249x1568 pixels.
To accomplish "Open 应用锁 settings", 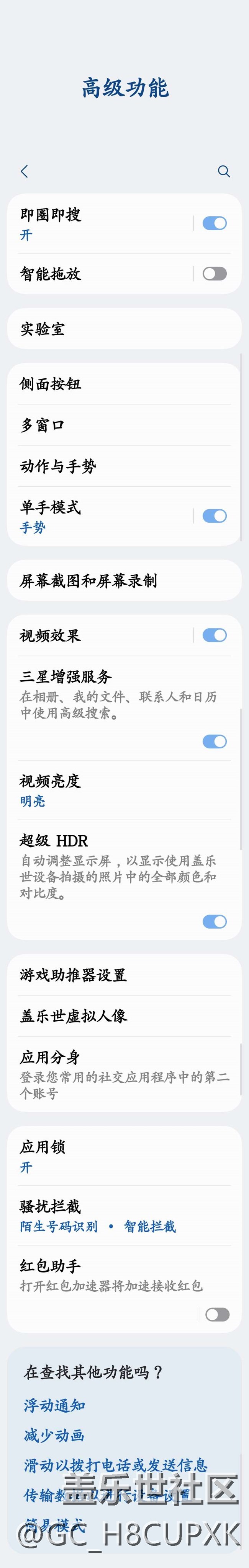I will (x=124, y=1156).
